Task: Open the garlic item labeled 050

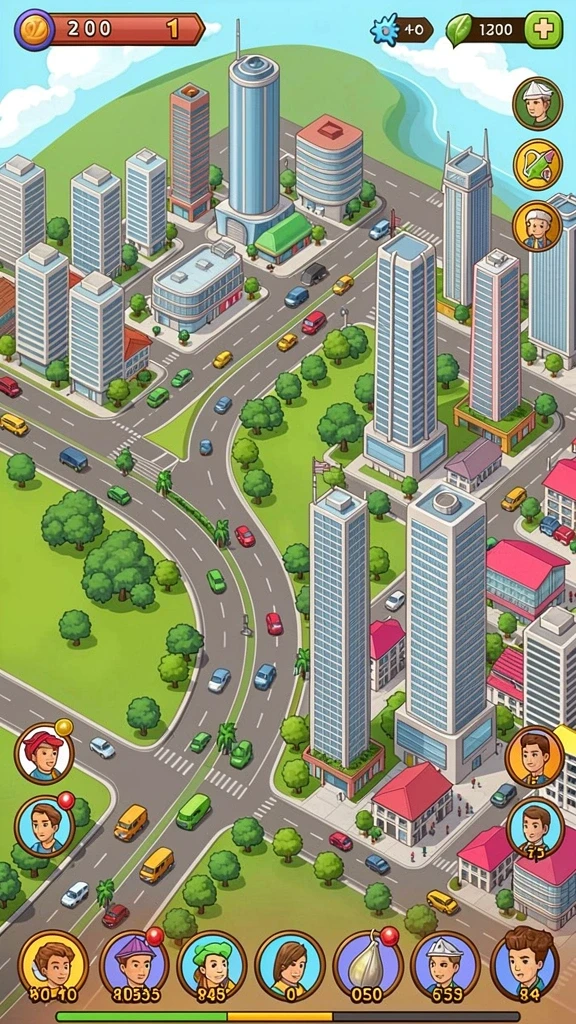Action: pyautogui.click(x=367, y=966)
